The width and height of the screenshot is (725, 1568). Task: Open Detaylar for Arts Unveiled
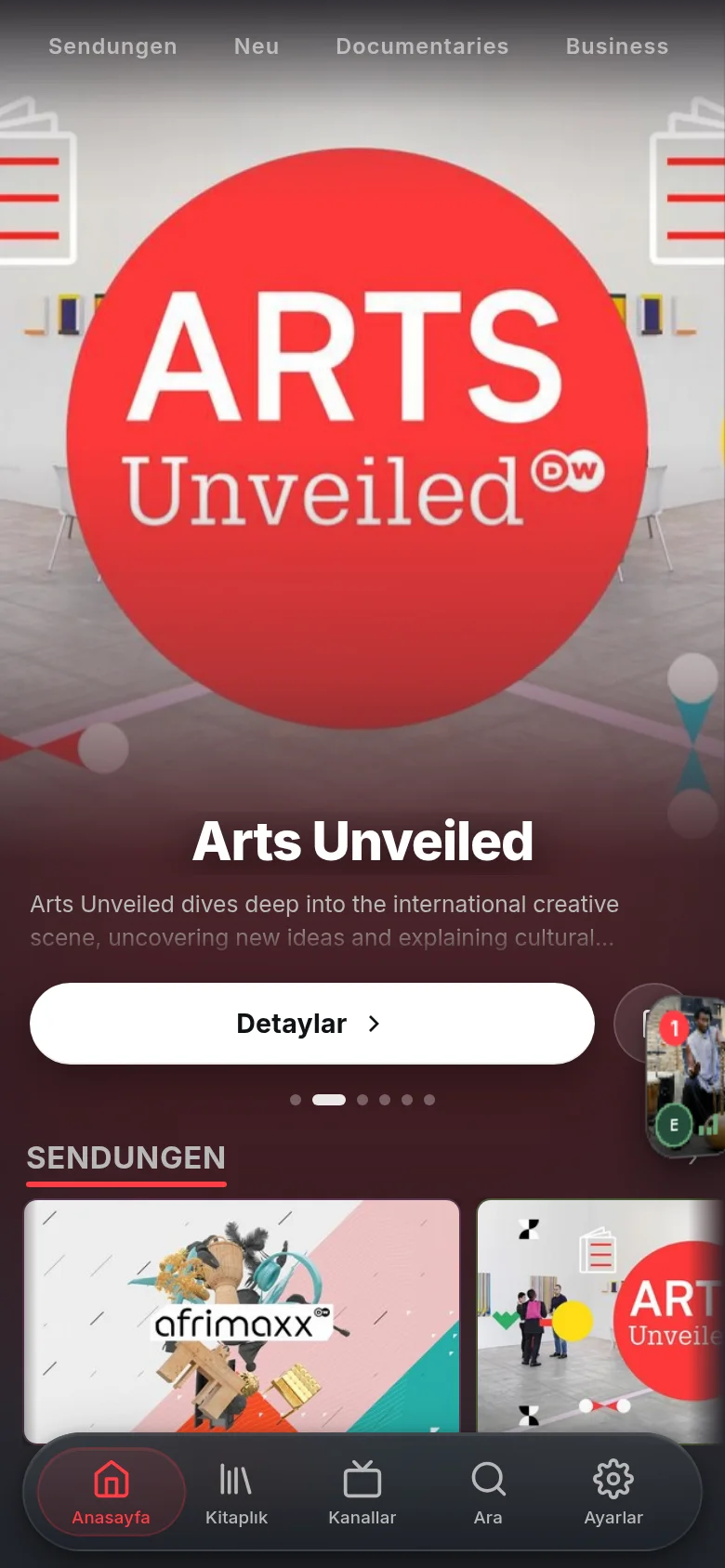click(x=312, y=1024)
